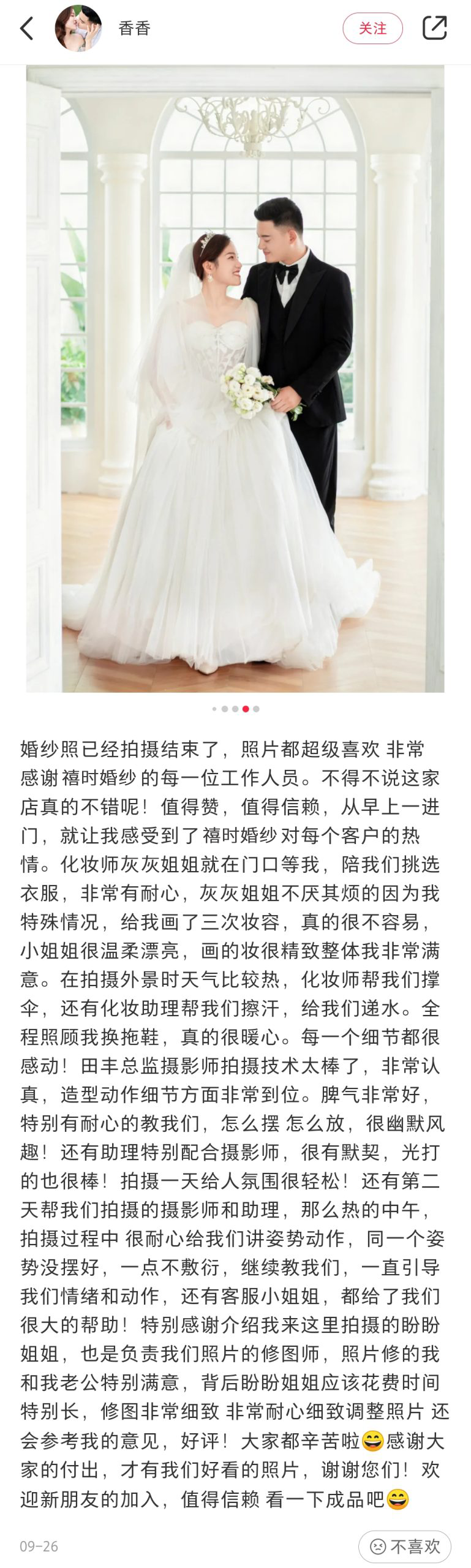Open the author name 香香

click(134, 28)
